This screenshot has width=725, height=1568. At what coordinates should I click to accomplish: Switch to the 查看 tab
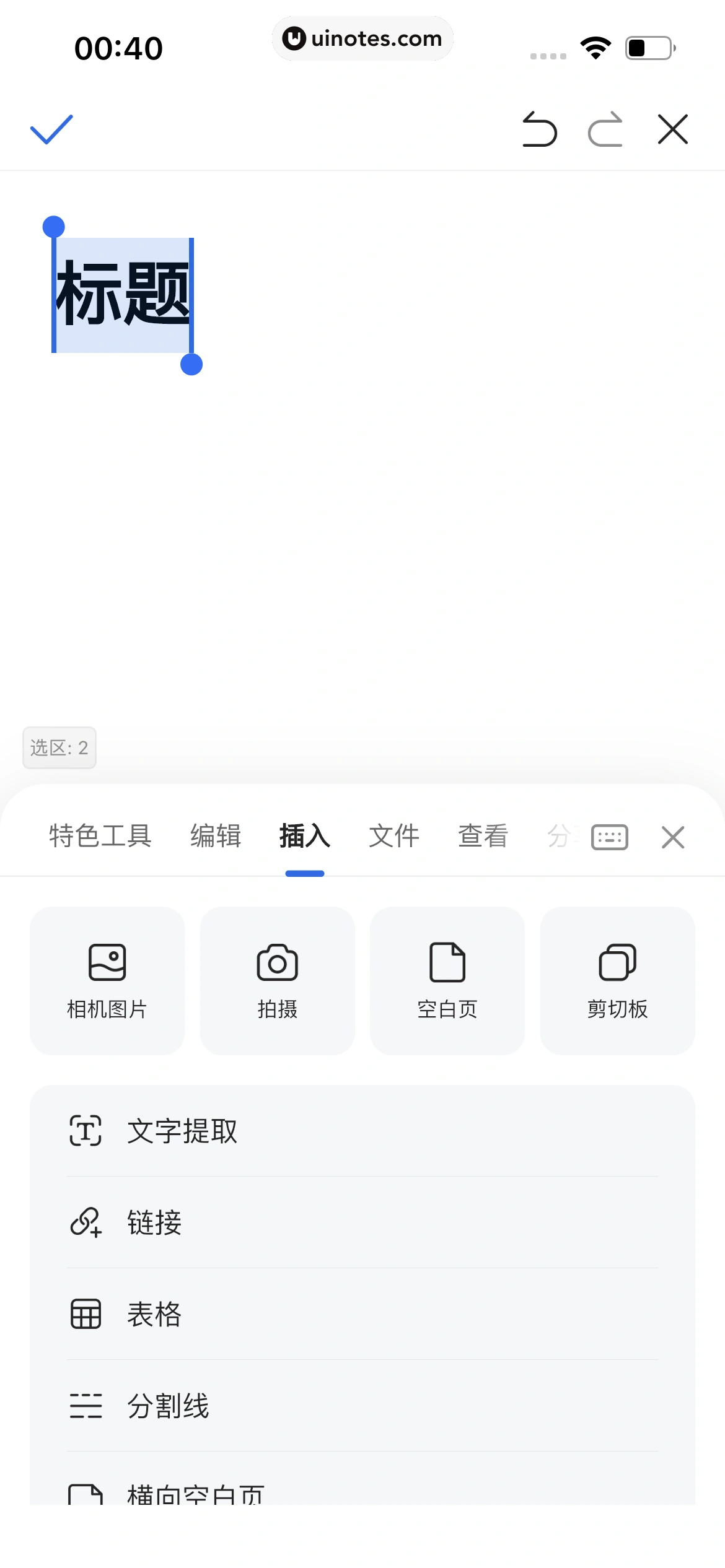[483, 836]
